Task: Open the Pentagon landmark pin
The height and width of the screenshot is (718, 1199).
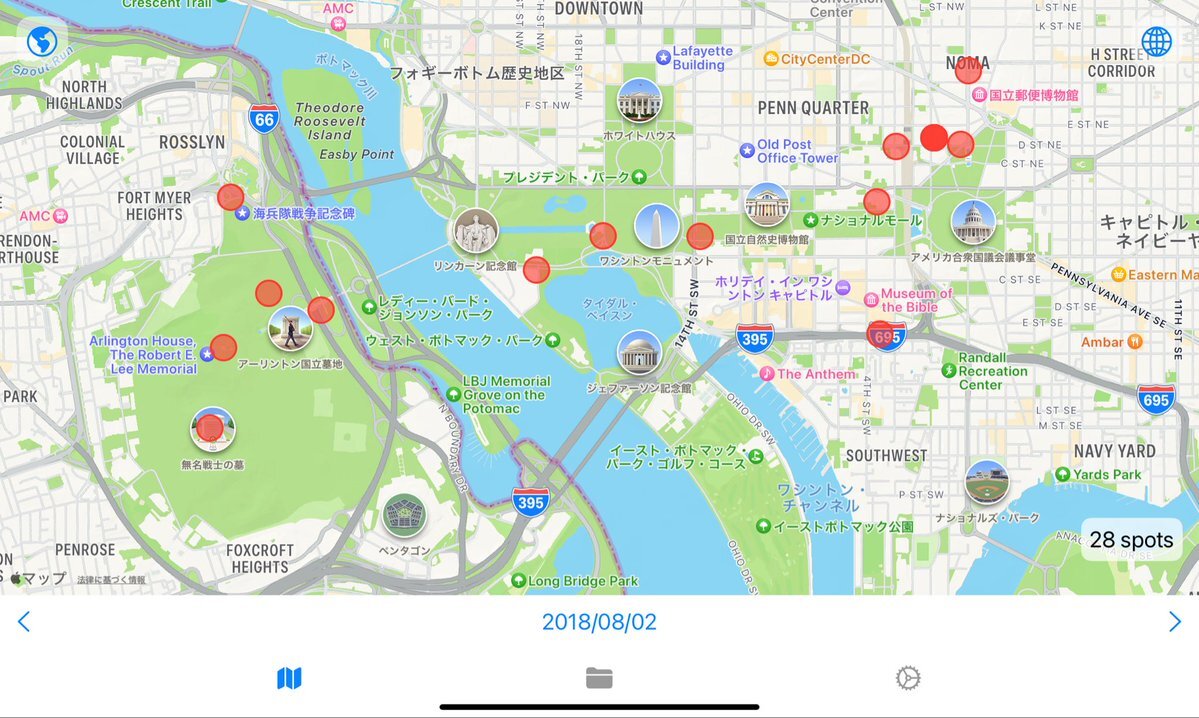Action: [x=404, y=516]
